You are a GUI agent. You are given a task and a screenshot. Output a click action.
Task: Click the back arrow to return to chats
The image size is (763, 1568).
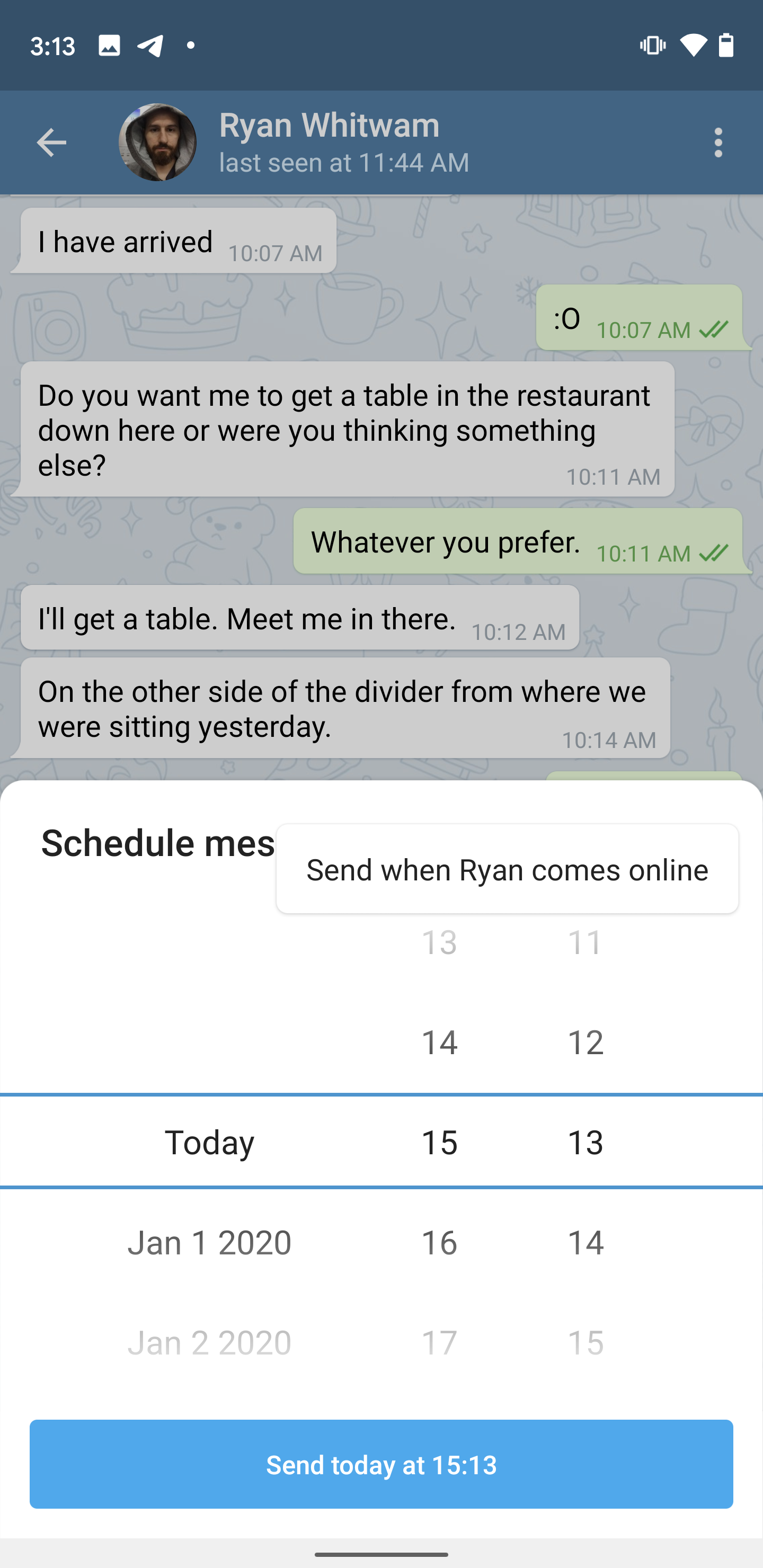click(x=51, y=141)
